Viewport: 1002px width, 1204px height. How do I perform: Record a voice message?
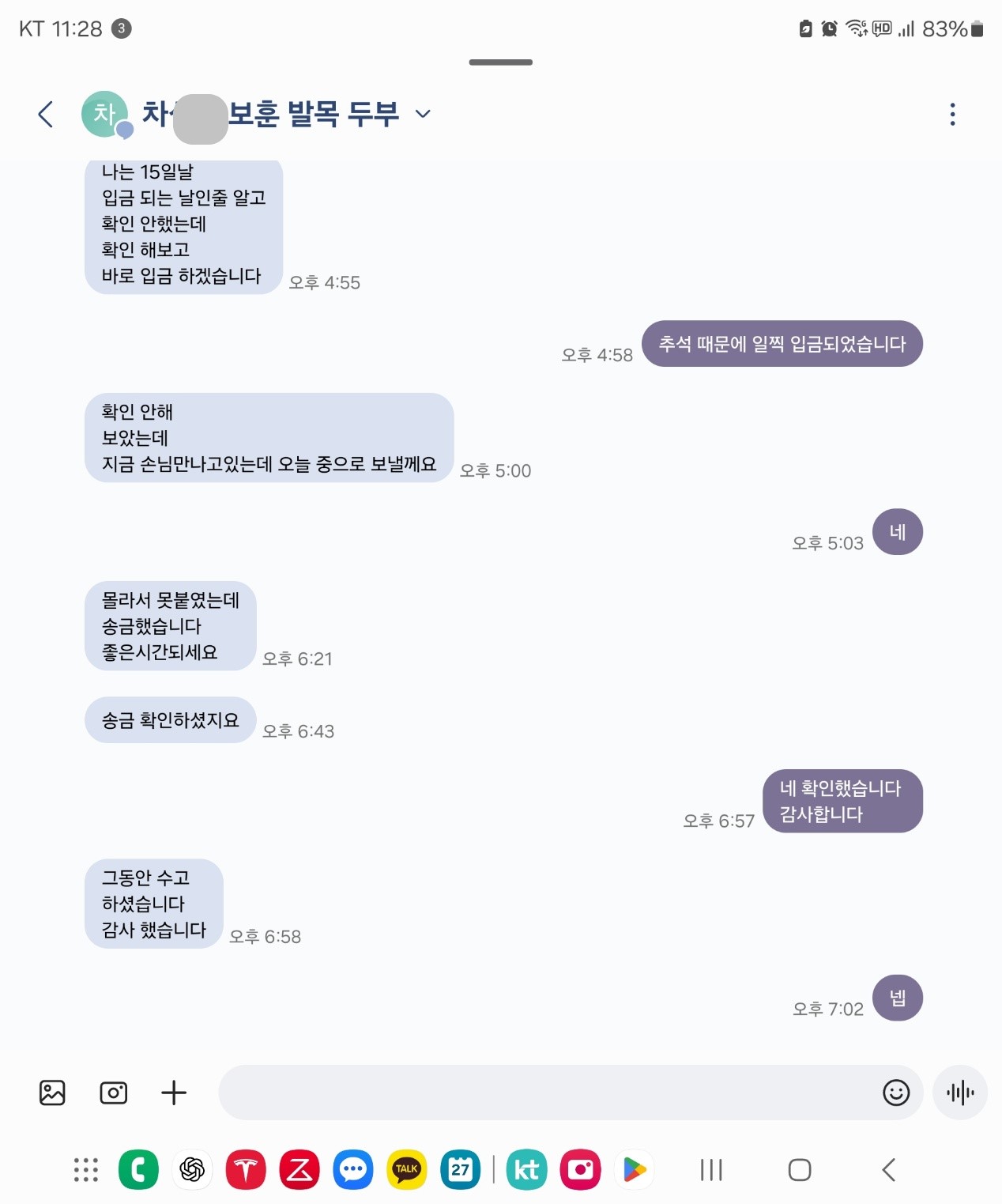[960, 1093]
